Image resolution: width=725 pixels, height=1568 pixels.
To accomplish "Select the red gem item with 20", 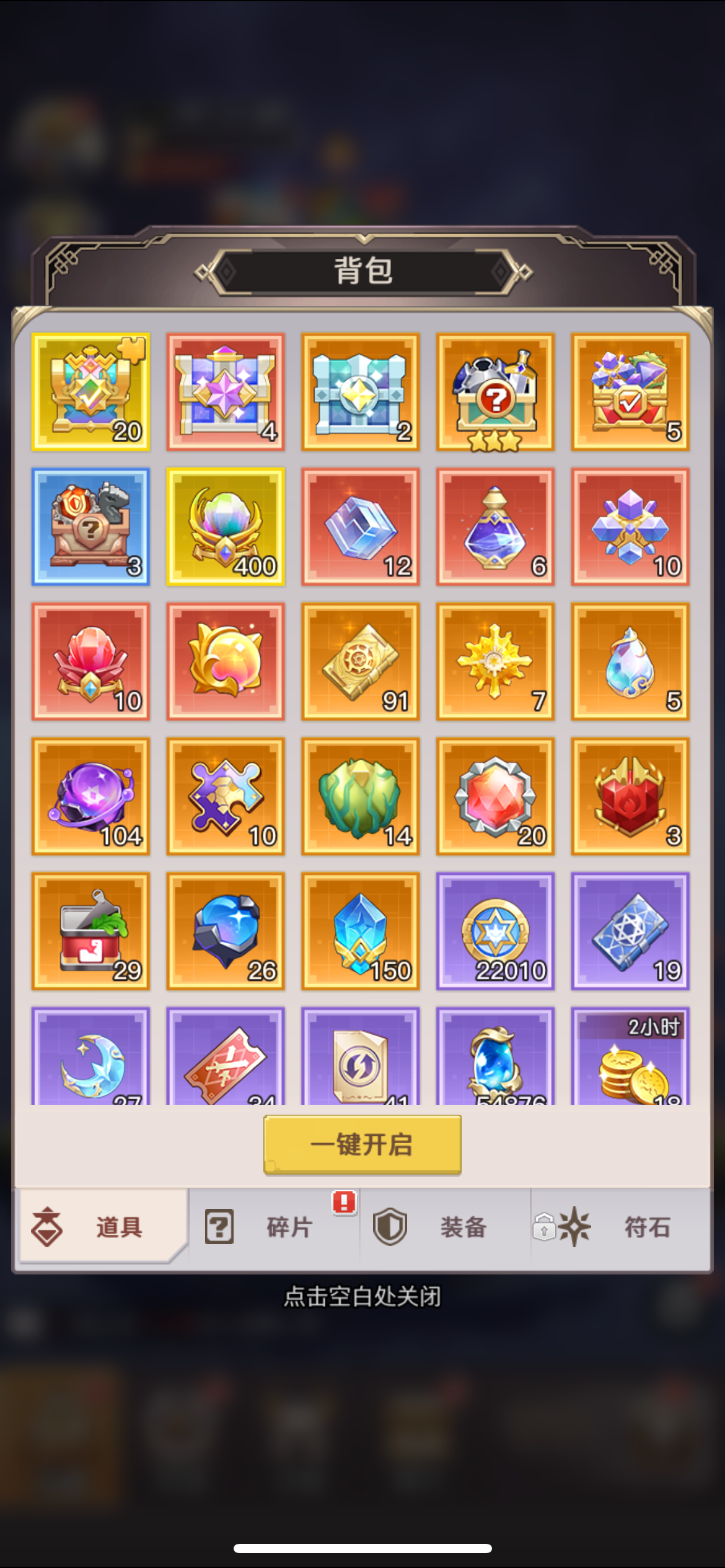I will (495, 796).
